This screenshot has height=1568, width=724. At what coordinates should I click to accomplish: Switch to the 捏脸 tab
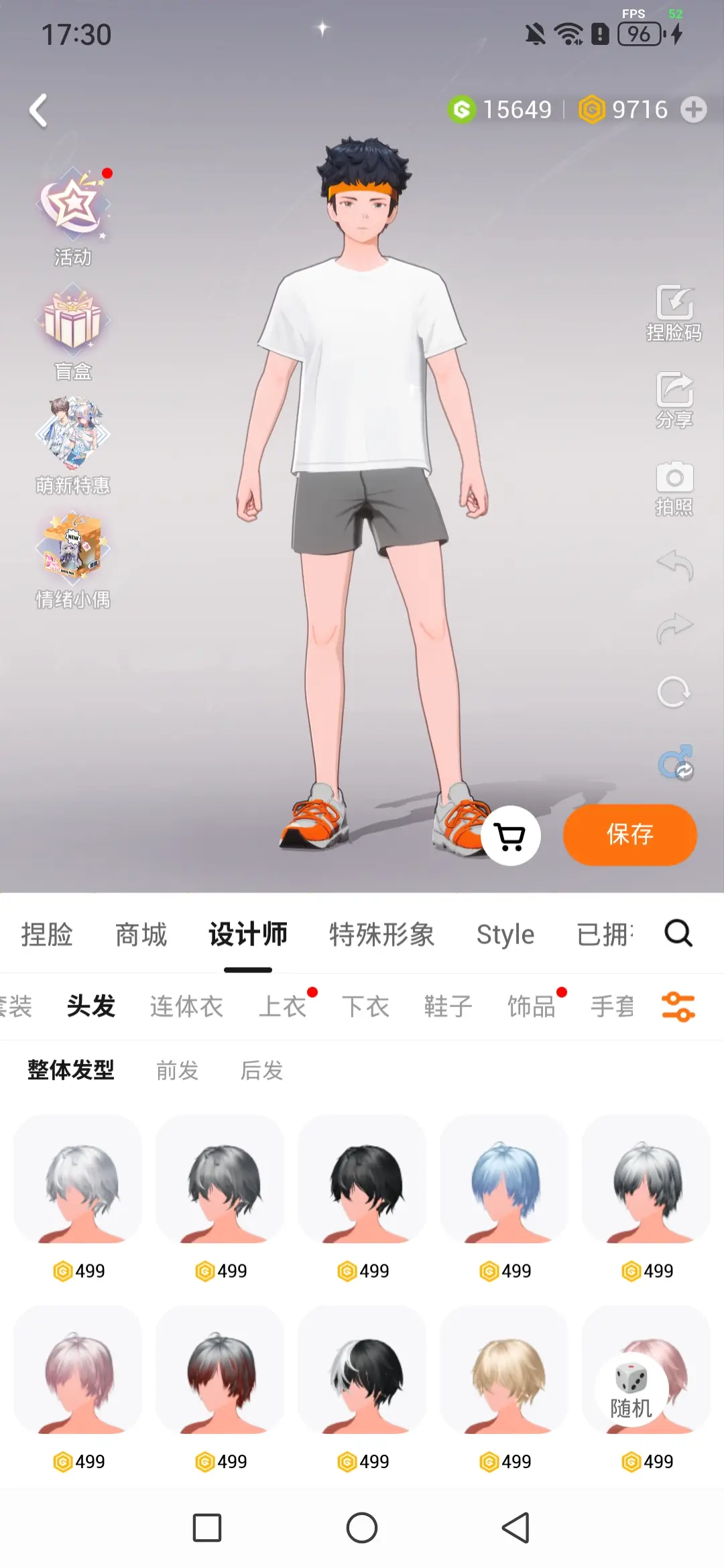[x=47, y=934]
